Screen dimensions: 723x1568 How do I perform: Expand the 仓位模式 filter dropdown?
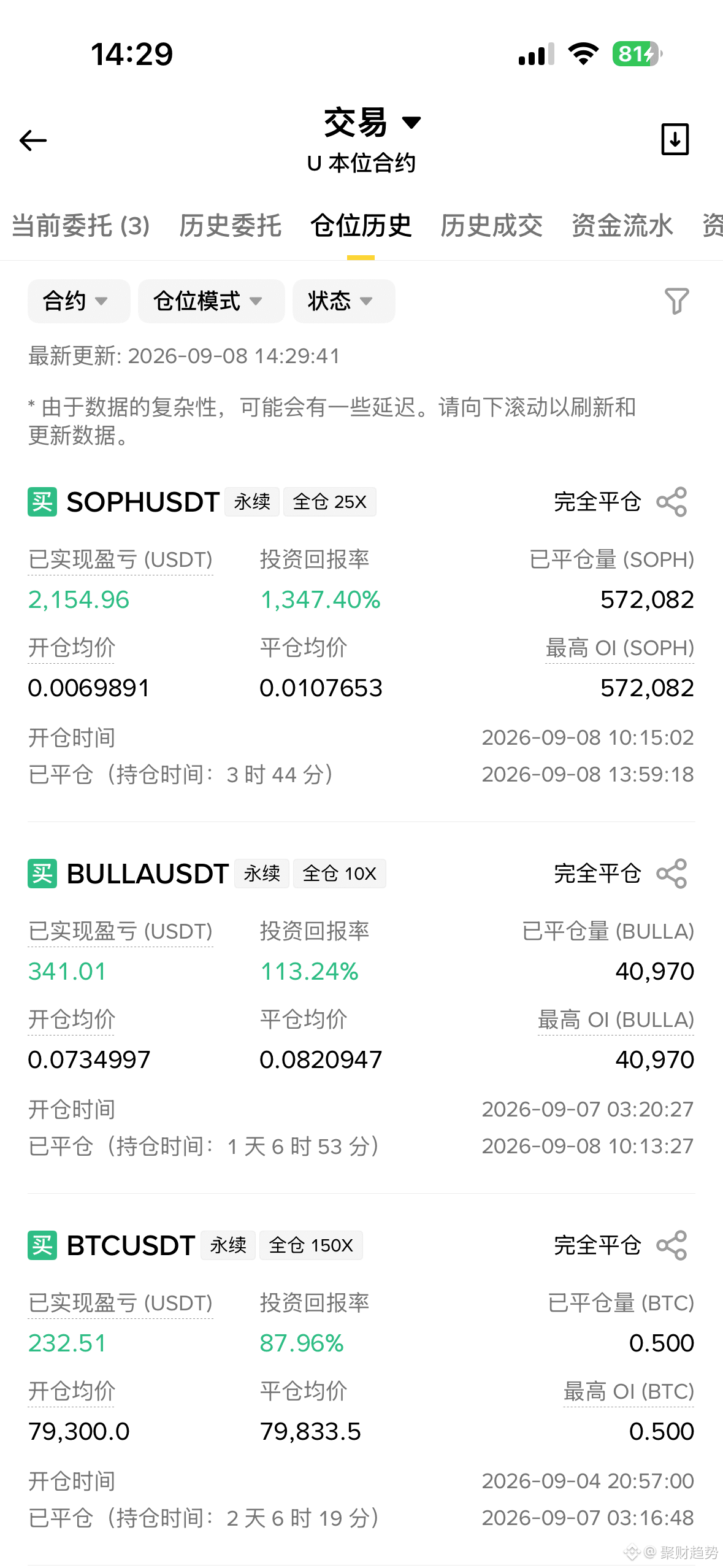coord(211,301)
